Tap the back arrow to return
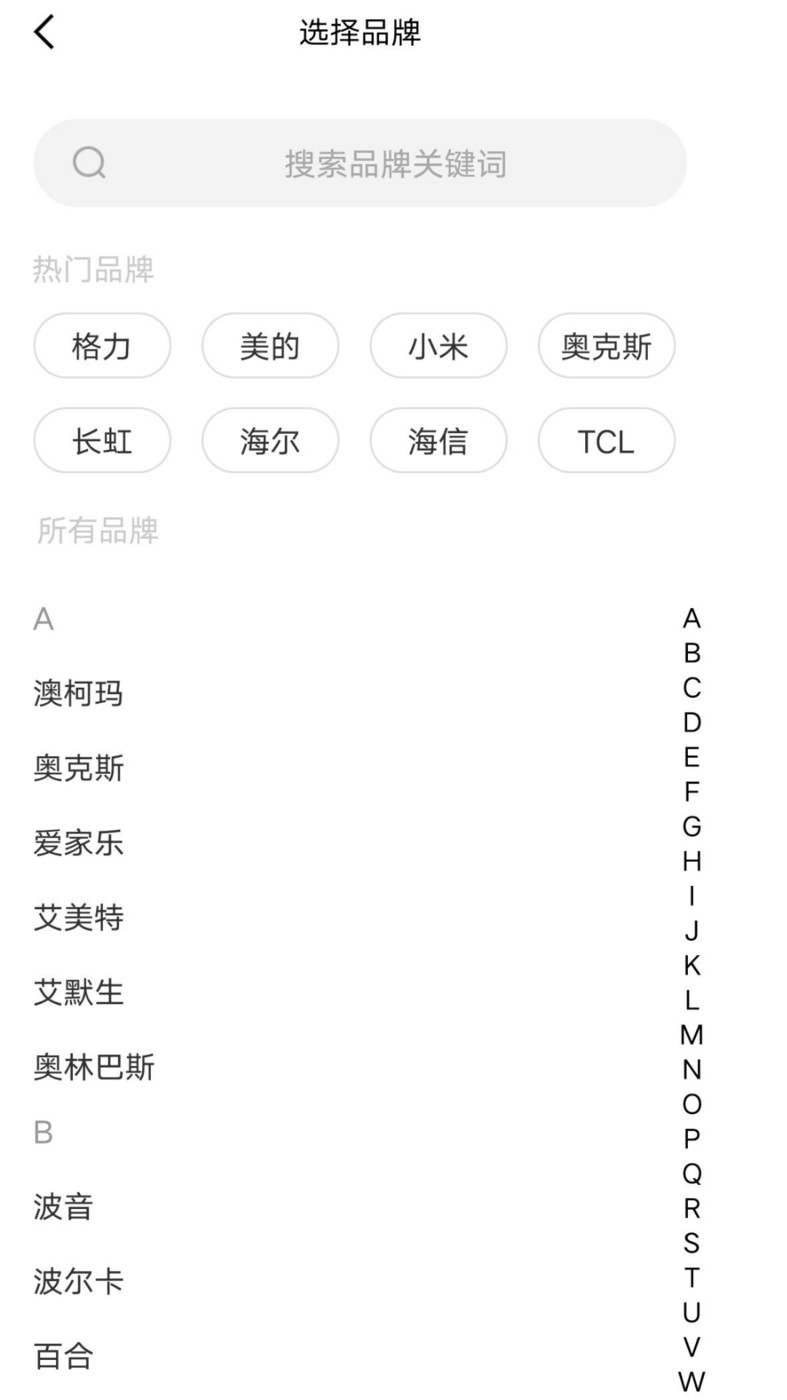 [x=44, y=31]
